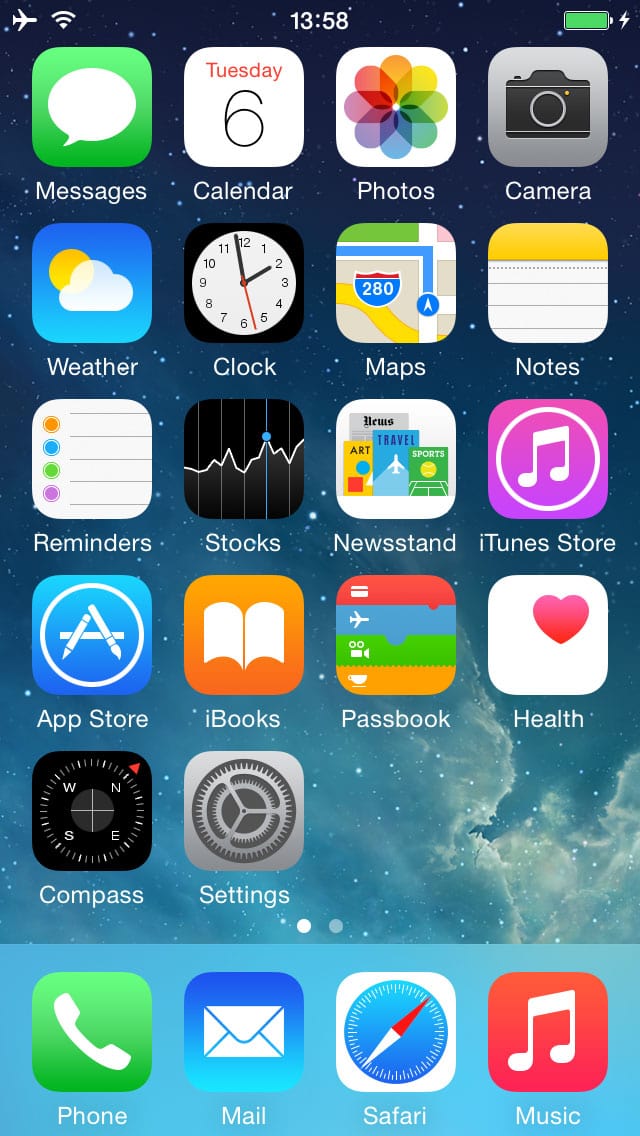Check the Weather app

(x=92, y=283)
